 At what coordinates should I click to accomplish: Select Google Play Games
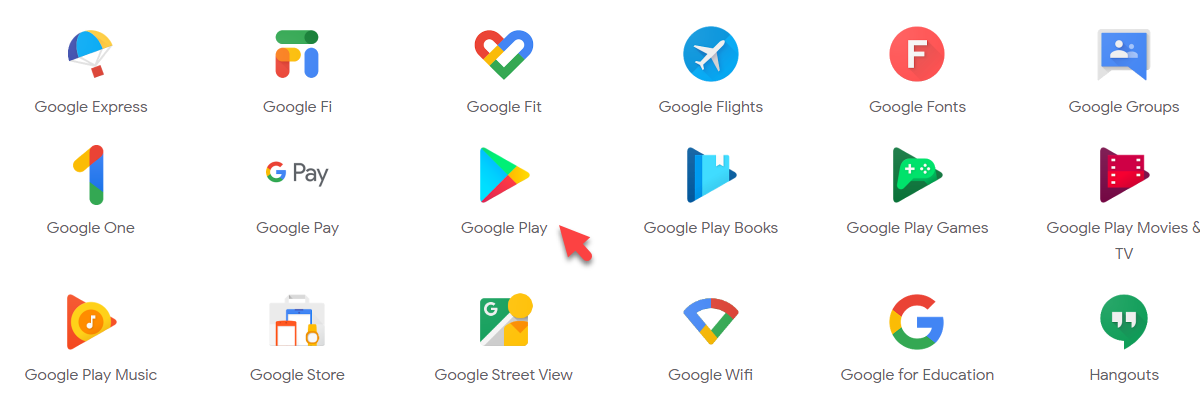point(917,174)
